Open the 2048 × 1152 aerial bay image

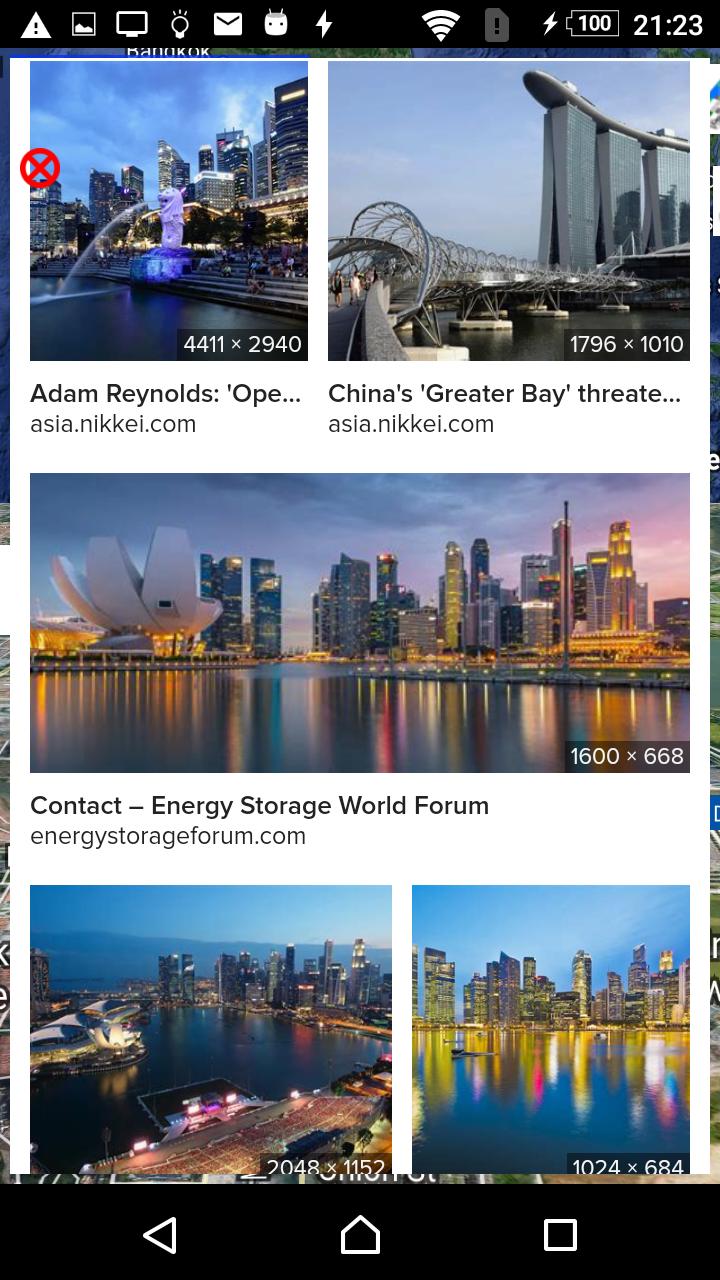[x=211, y=1029]
